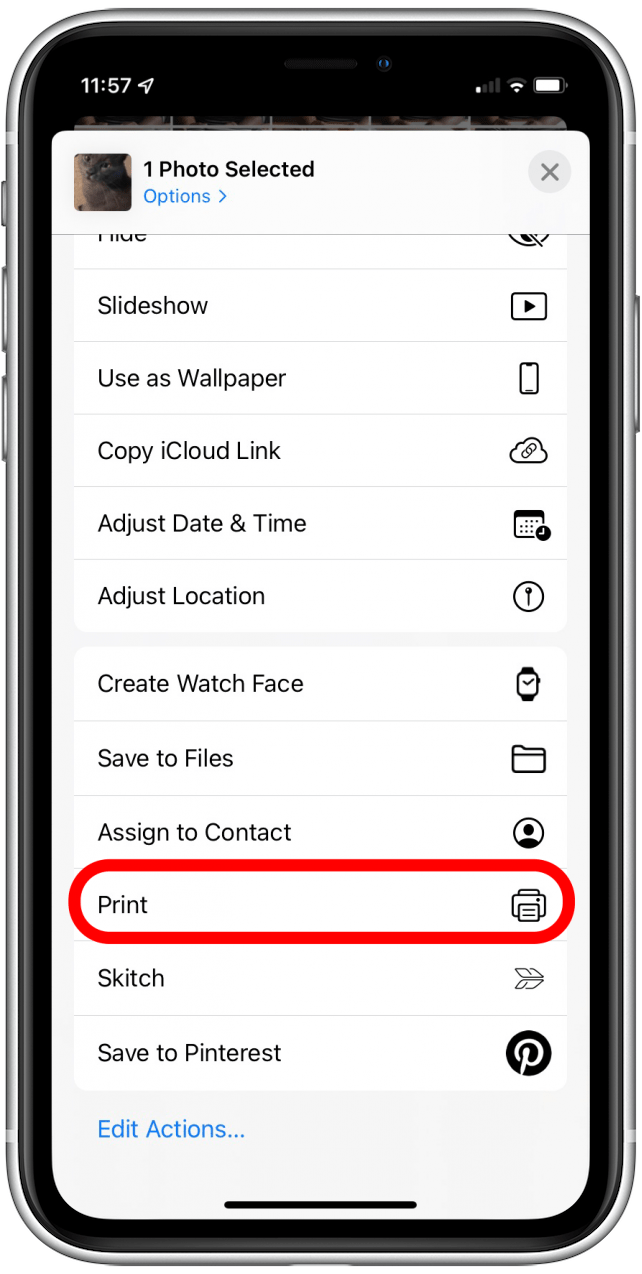Select Use as Wallpaper
The height and width of the screenshot is (1274, 642).
tap(321, 378)
